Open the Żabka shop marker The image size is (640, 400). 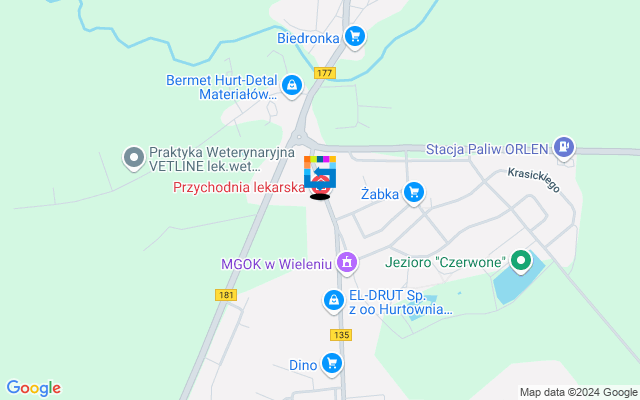coord(414,193)
